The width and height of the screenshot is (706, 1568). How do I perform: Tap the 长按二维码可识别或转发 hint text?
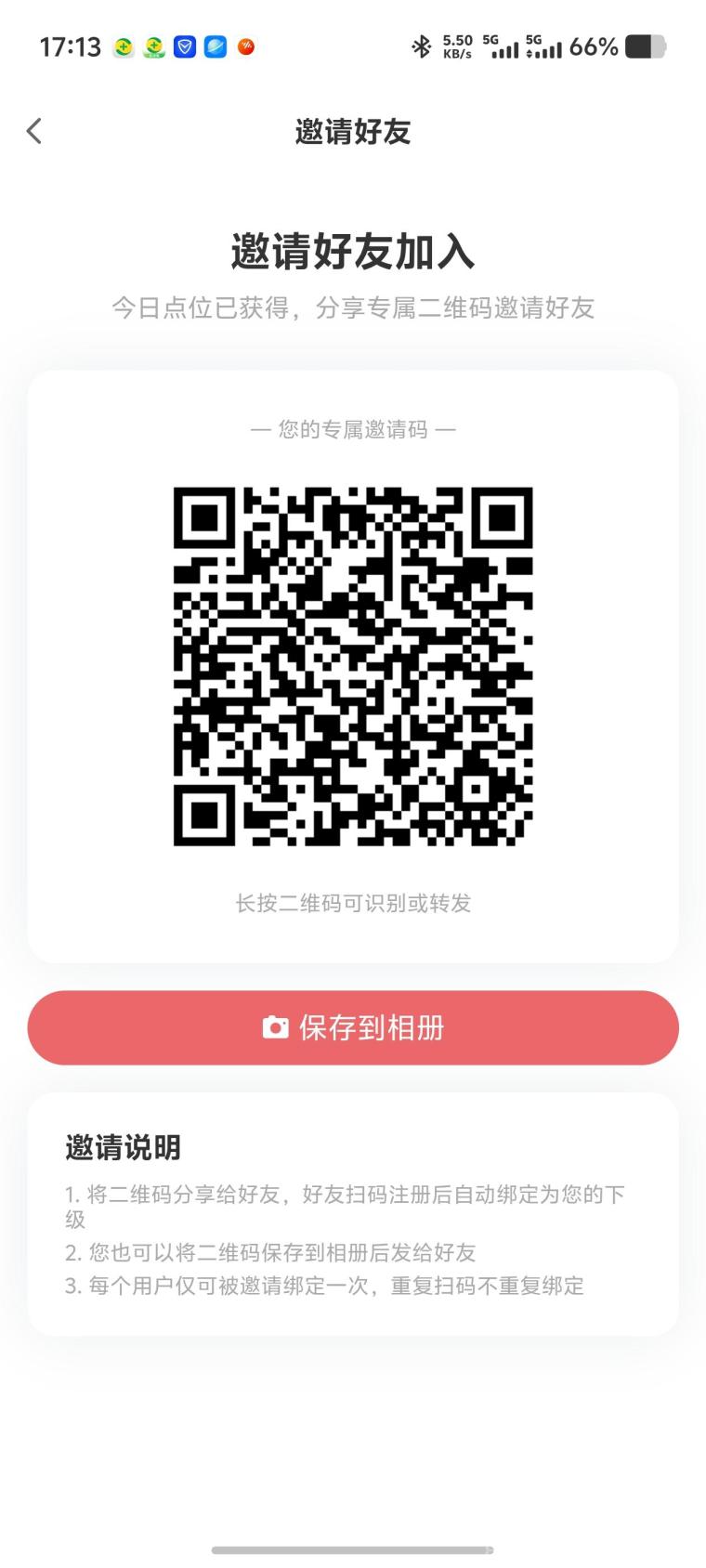[x=353, y=904]
